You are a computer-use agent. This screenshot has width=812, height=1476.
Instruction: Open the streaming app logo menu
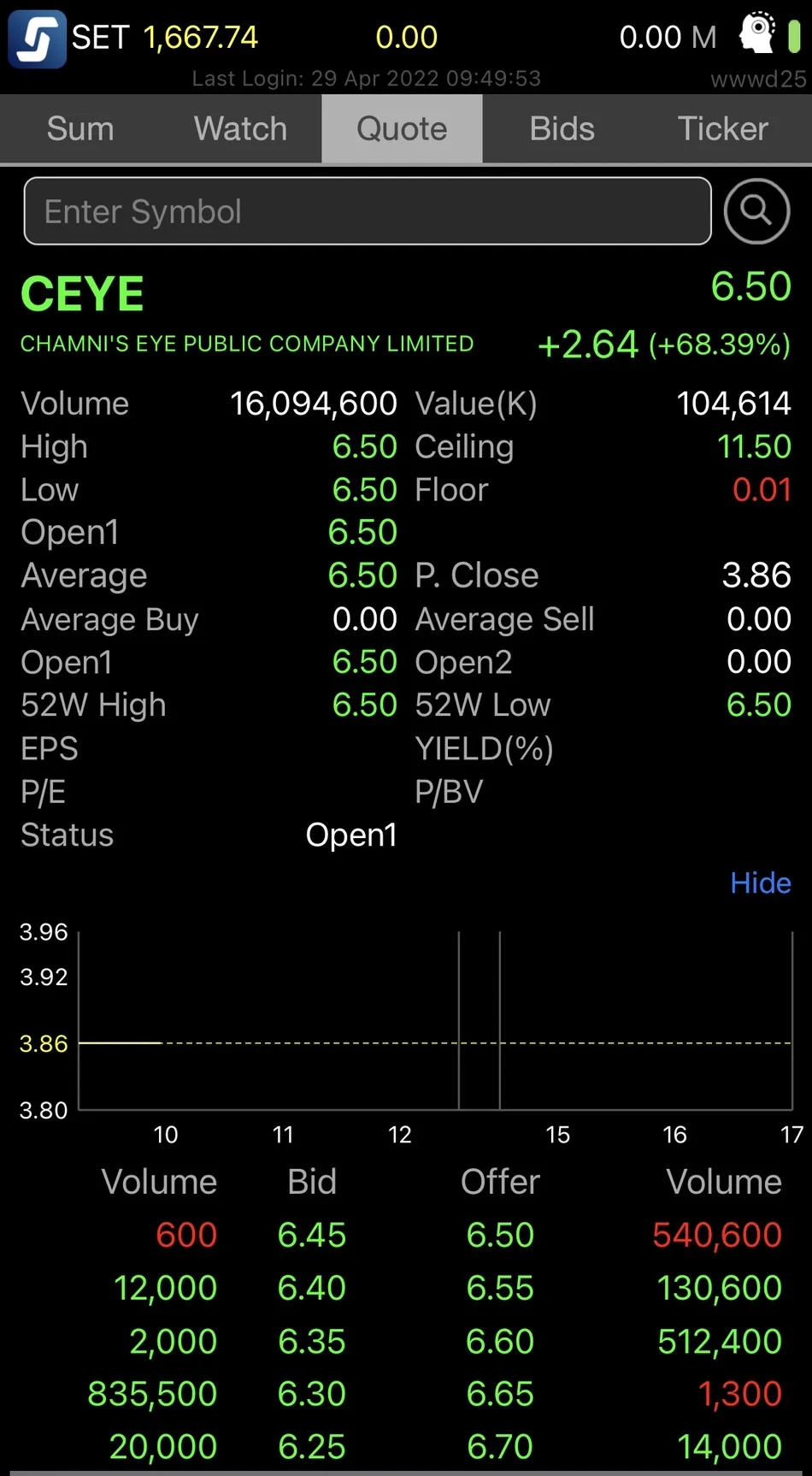37,38
